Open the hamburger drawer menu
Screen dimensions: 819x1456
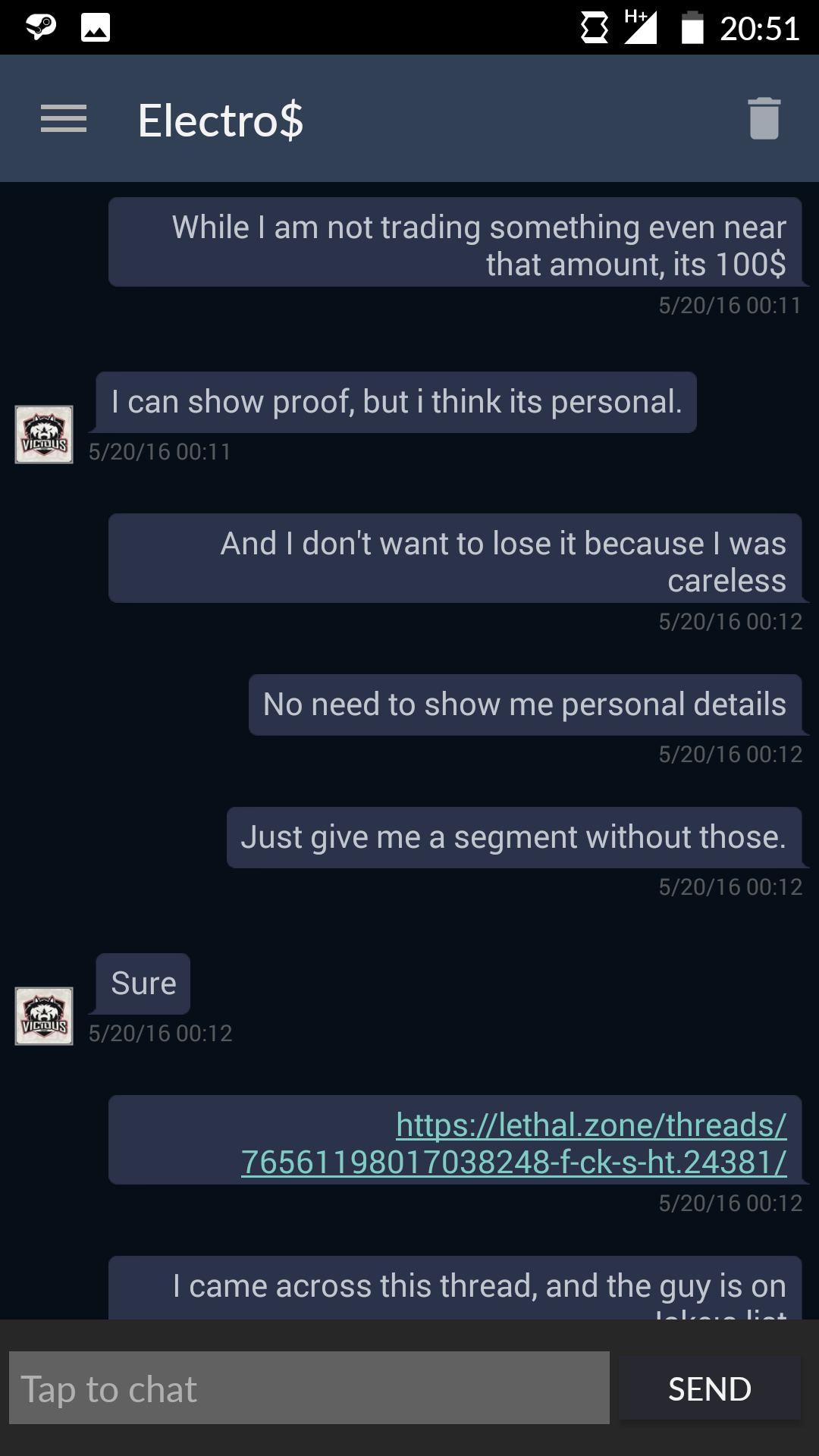coord(64,119)
